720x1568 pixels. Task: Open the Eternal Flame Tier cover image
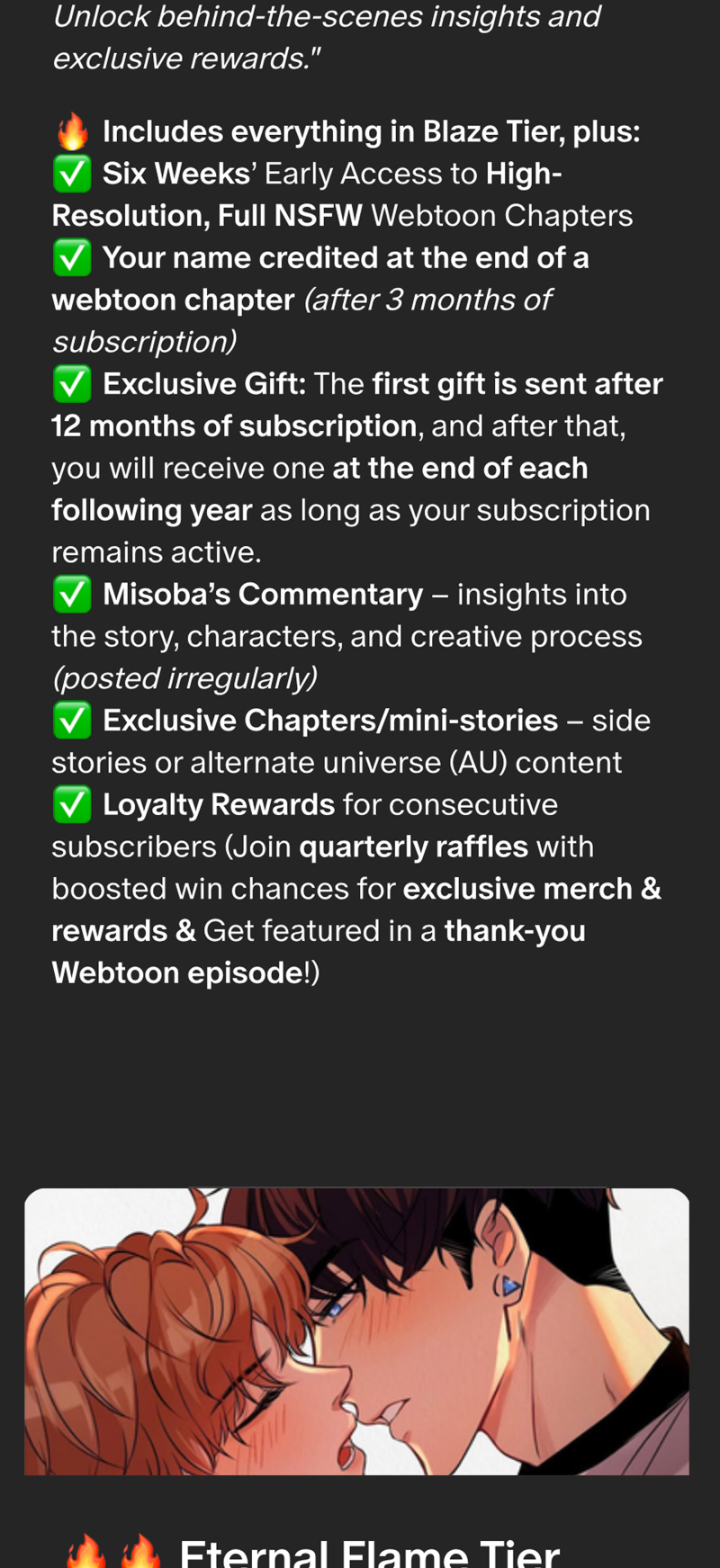coord(356,1331)
